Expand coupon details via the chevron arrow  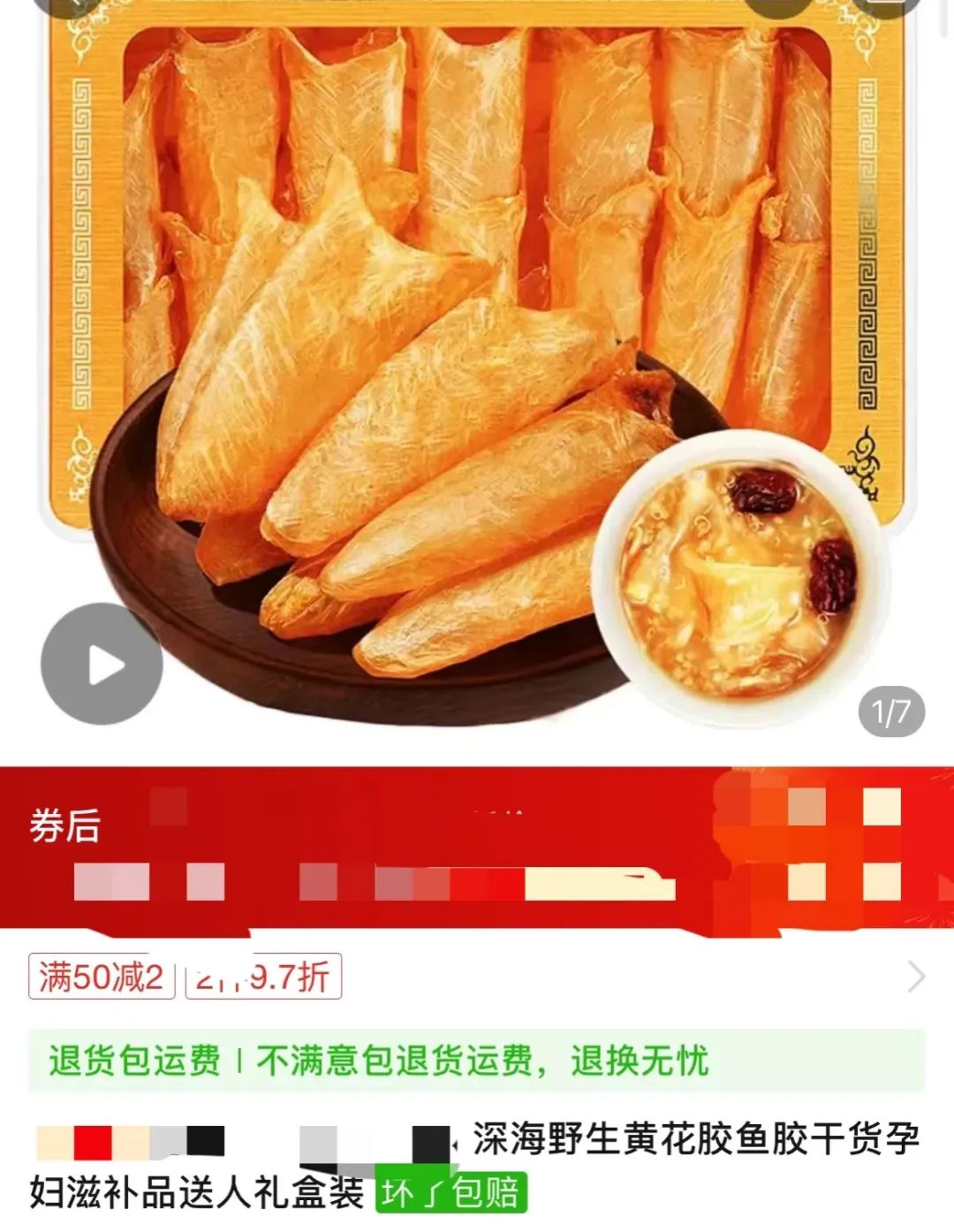point(917,977)
